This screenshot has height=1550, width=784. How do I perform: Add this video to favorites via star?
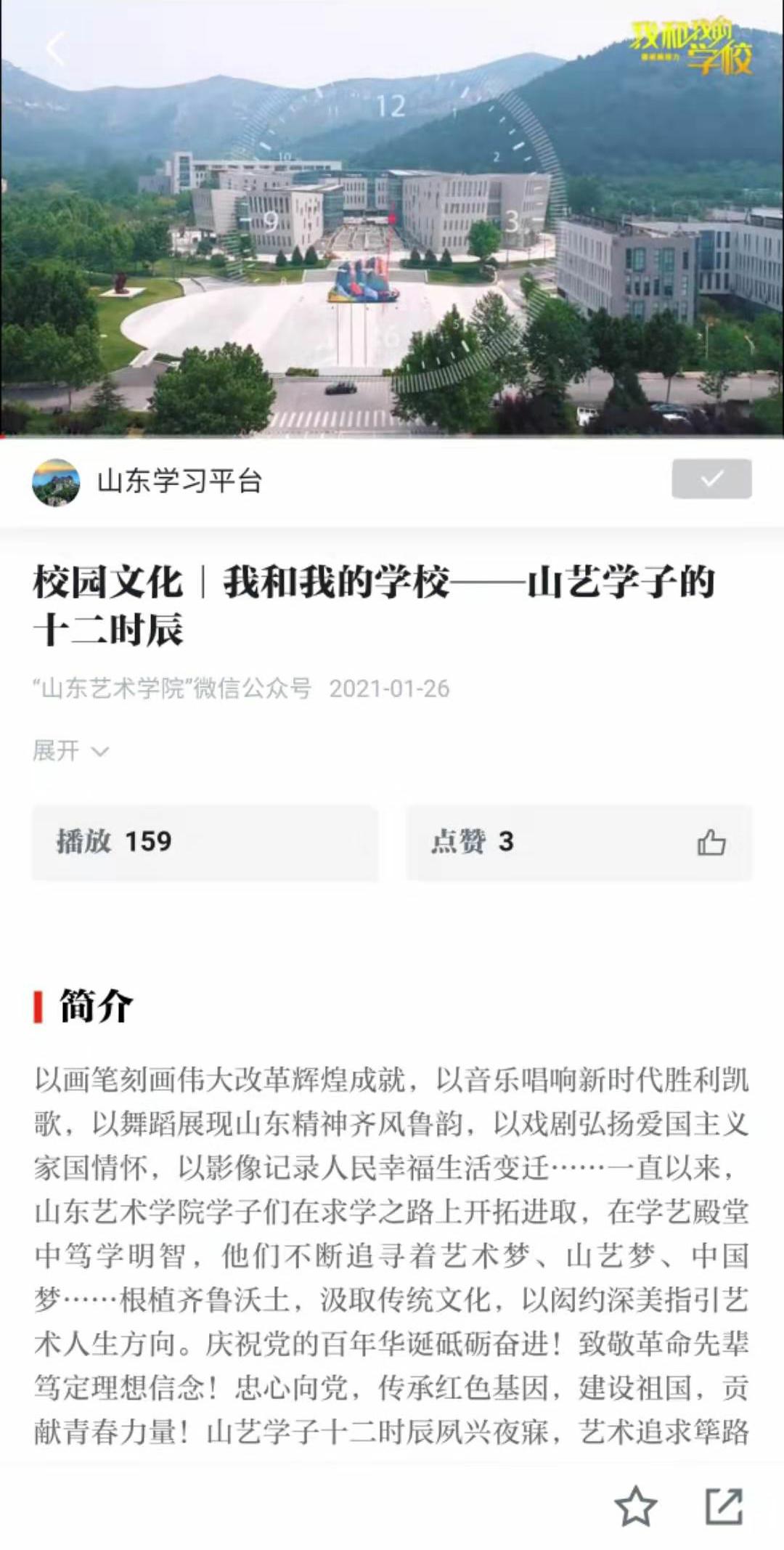coord(635,1506)
